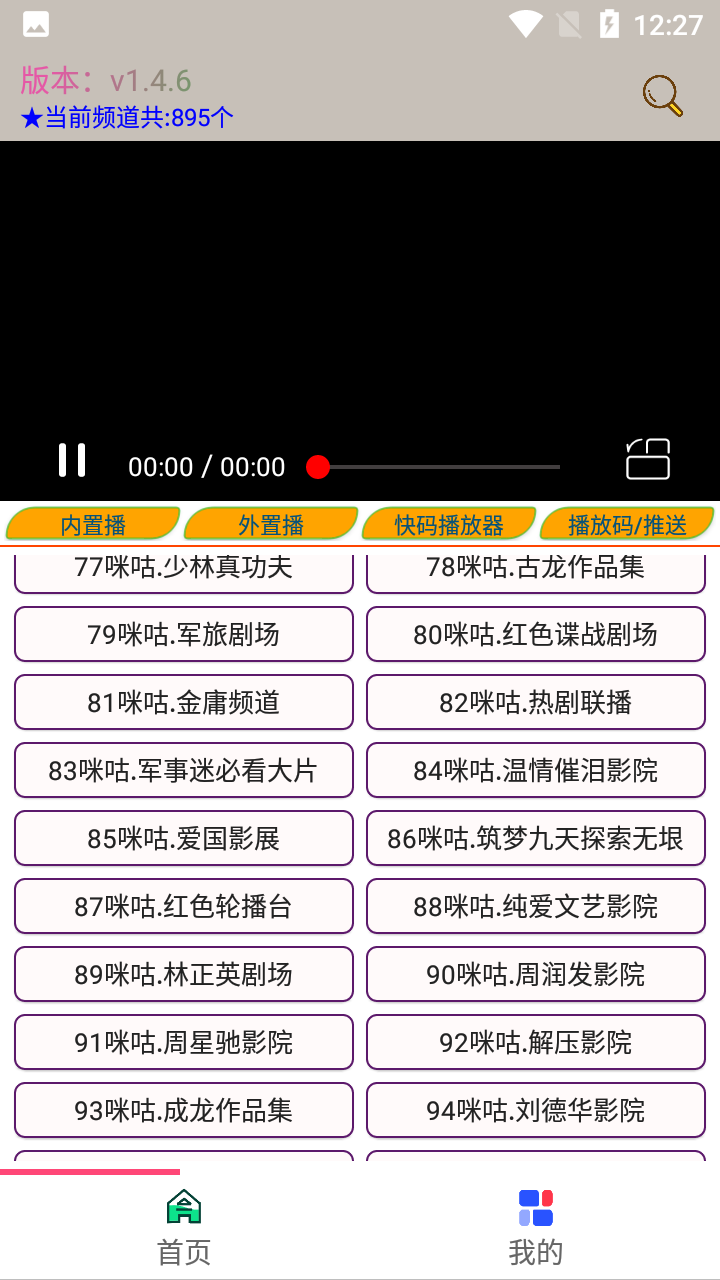Screen dimensions: 720x1280
Task: Tap the red video progress slider
Action: point(318,467)
